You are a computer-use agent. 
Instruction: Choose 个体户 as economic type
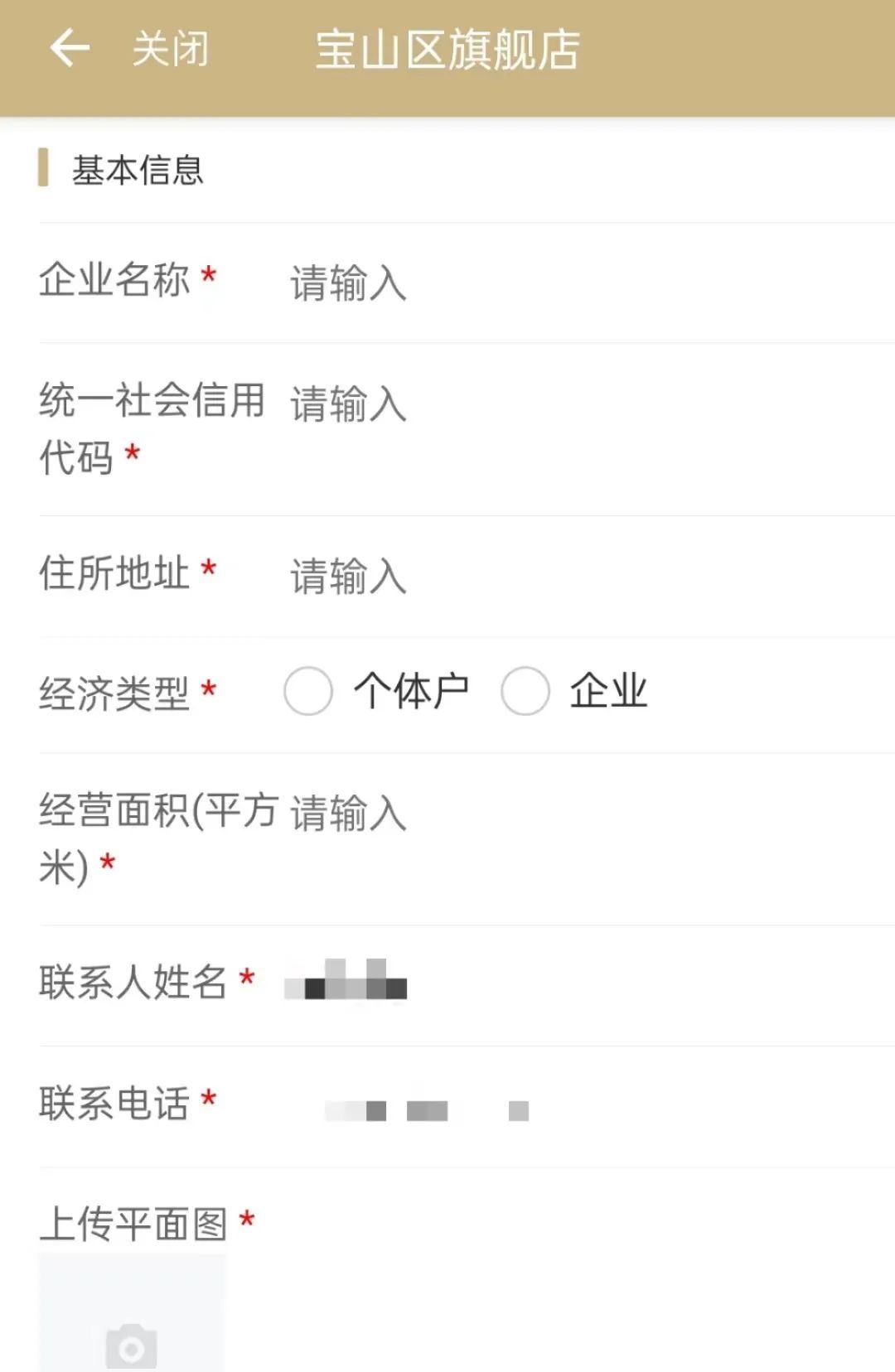point(308,691)
